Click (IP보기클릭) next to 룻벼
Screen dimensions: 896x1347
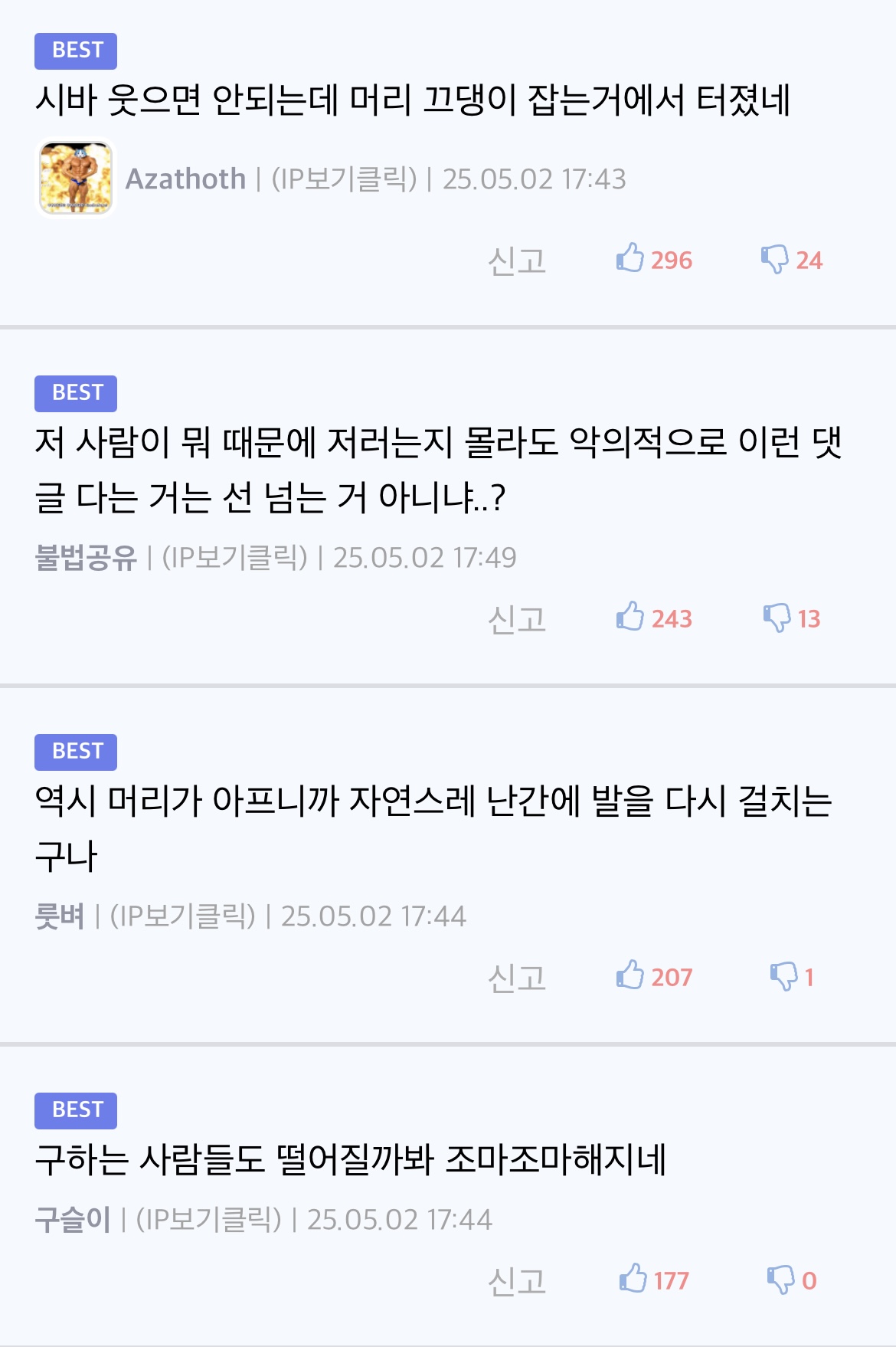pyautogui.click(x=182, y=916)
